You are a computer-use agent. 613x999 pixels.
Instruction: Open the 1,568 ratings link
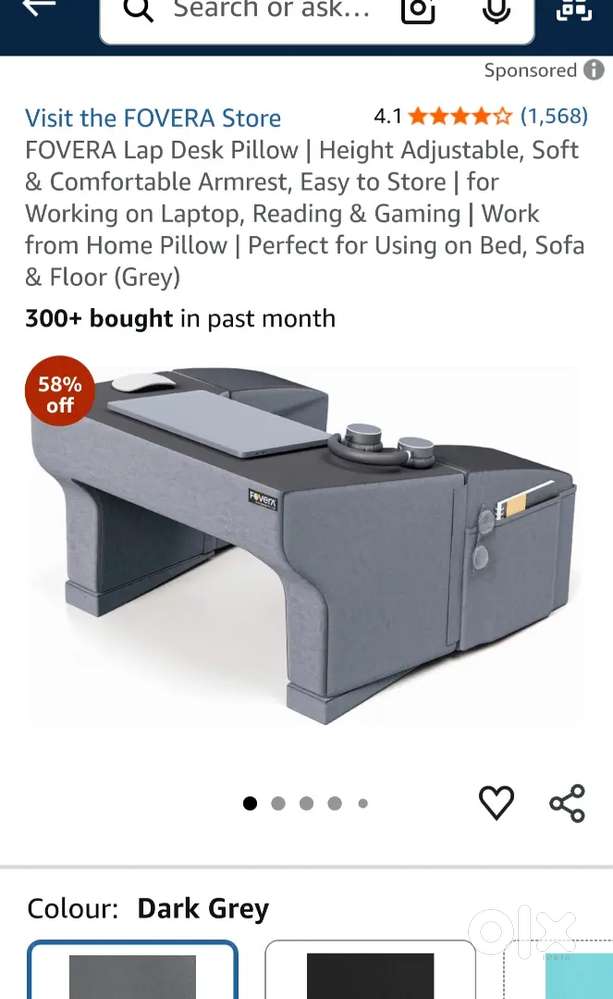pos(553,116)
